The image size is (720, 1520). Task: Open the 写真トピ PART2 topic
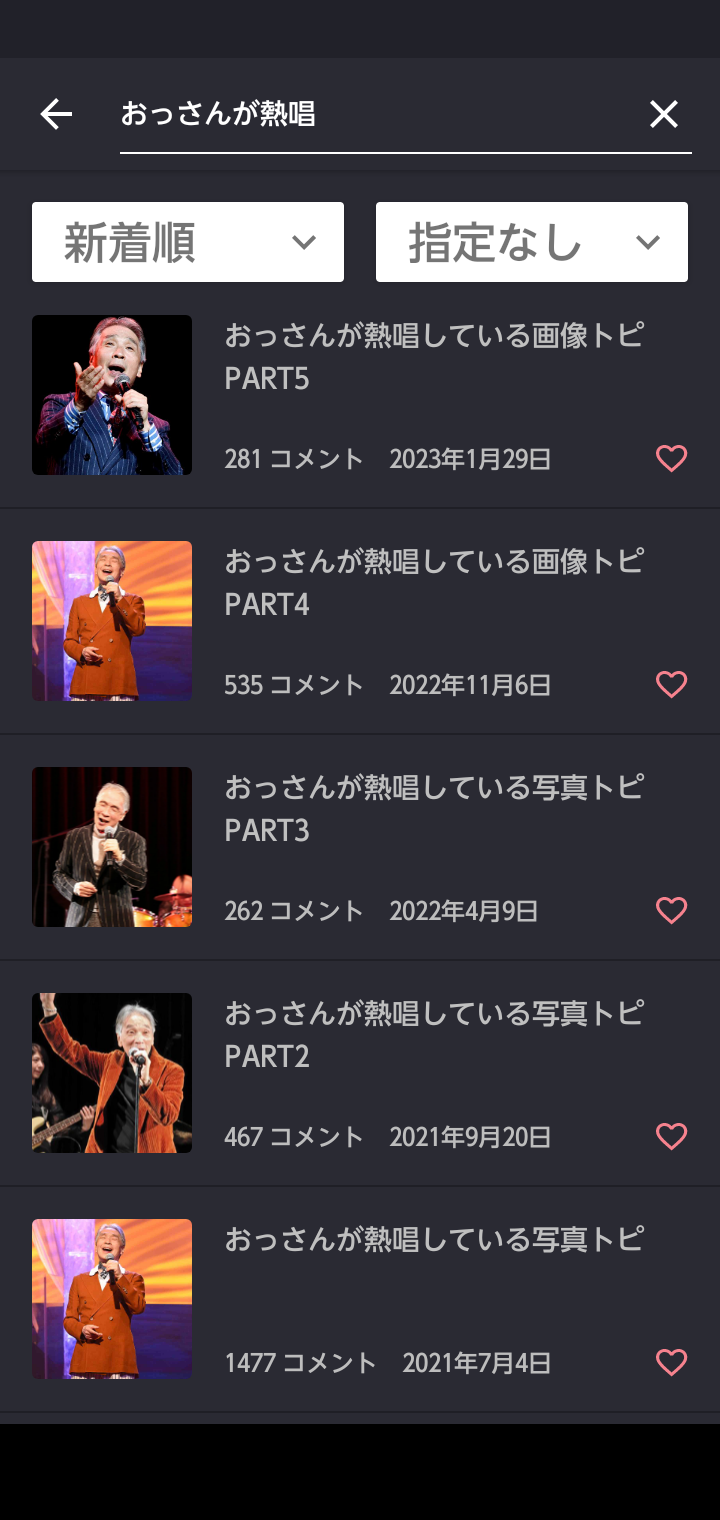360,1073
